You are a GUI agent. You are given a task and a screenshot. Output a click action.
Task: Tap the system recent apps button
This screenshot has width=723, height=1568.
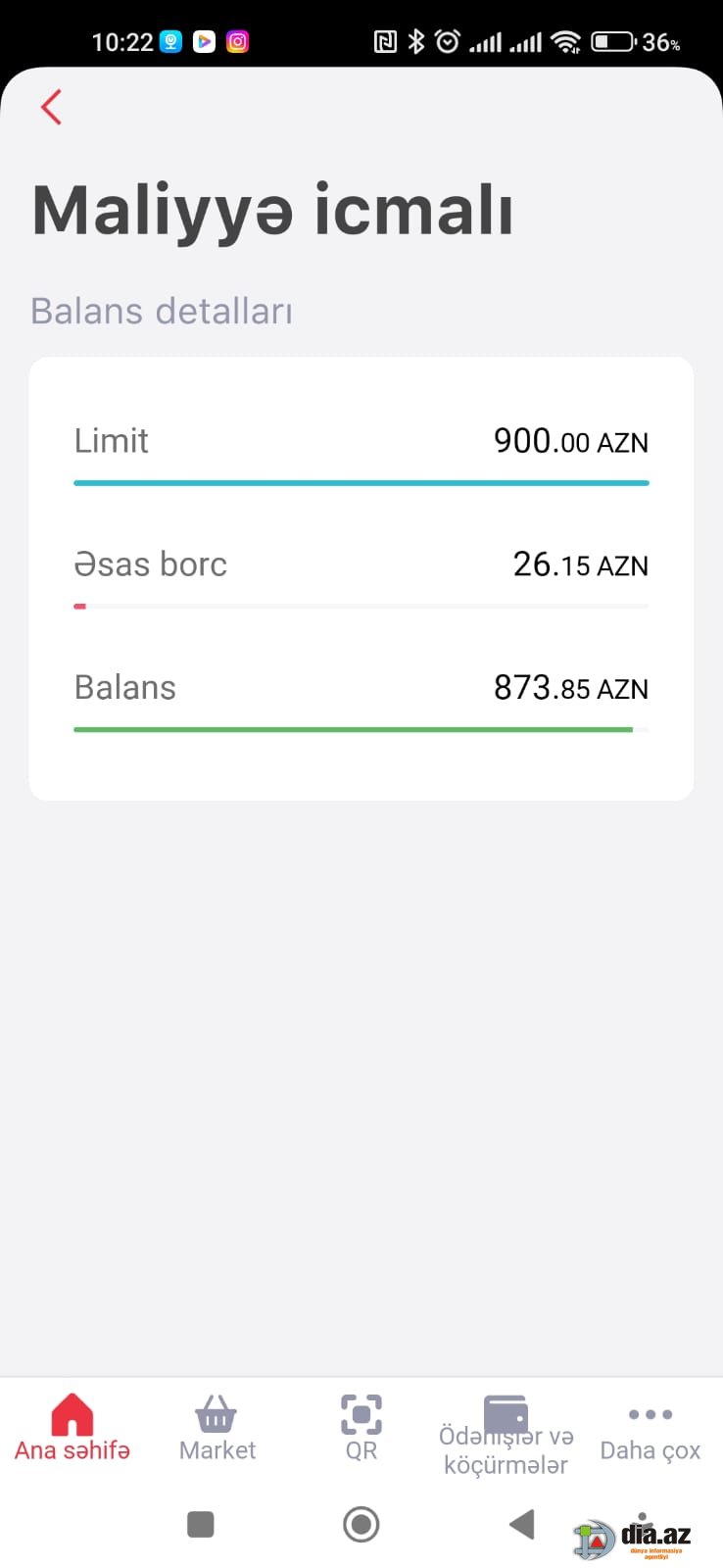pos(201,1524)
